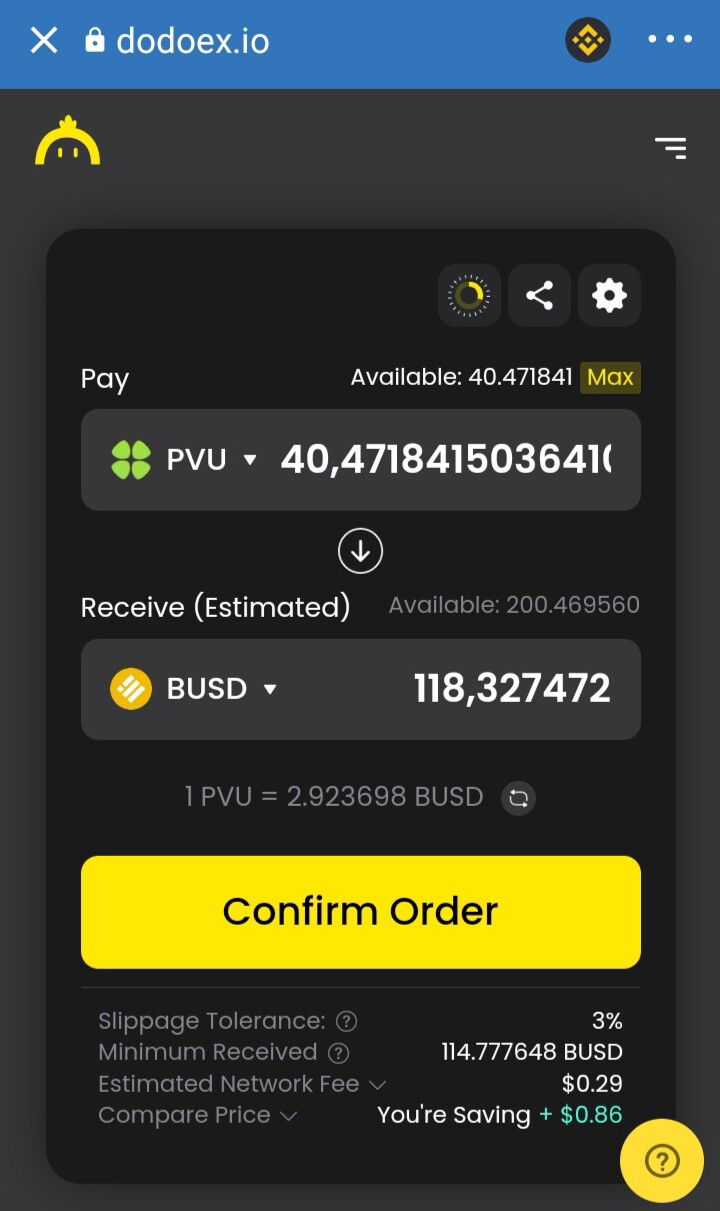The image size is (720, 1211).
Task: Tap Max to use full PVU balance
Action: (x=610, y=377)
